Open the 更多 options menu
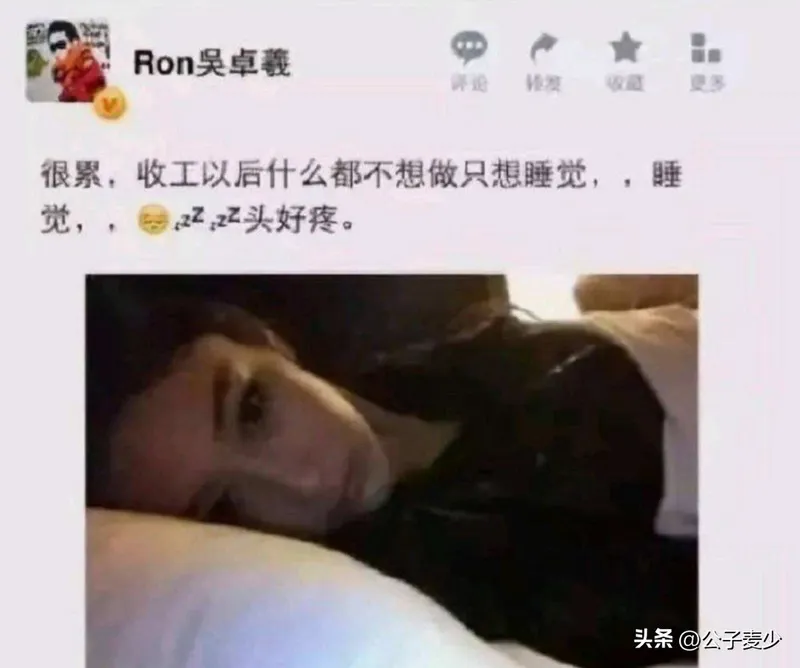800x668 pixels. pos(706,50)
